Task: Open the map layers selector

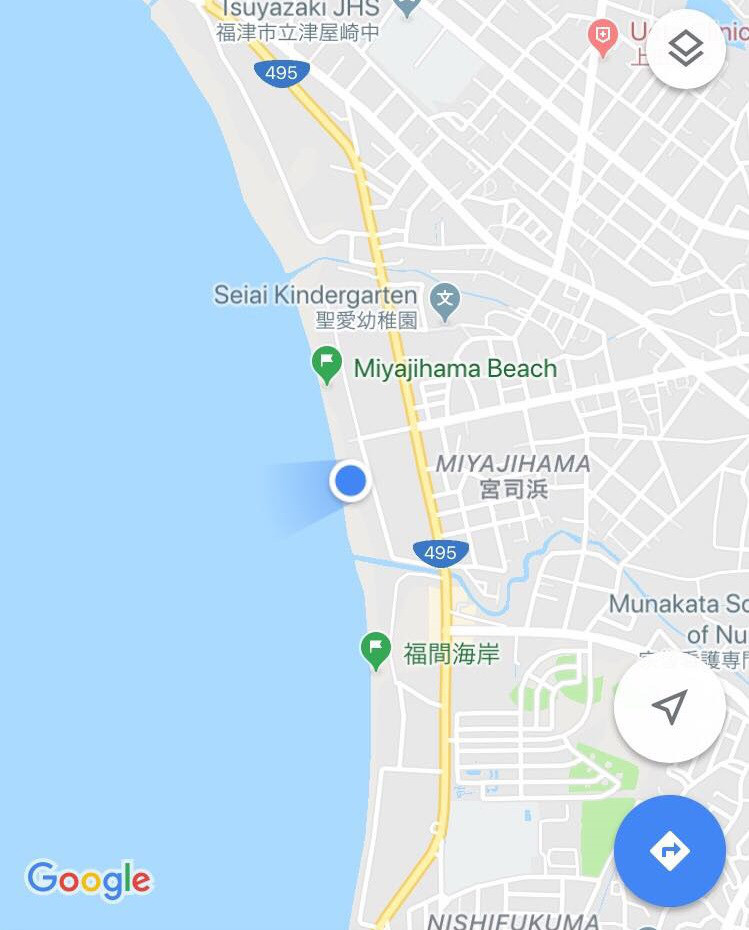Action: point(685,48)
